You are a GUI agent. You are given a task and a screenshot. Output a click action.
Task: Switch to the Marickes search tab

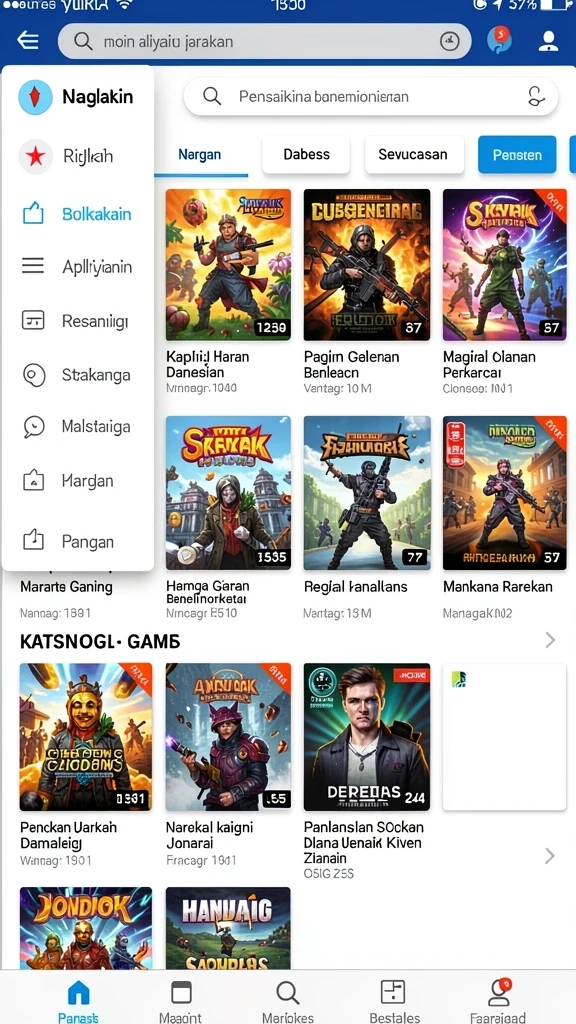(x=287, y=999)
